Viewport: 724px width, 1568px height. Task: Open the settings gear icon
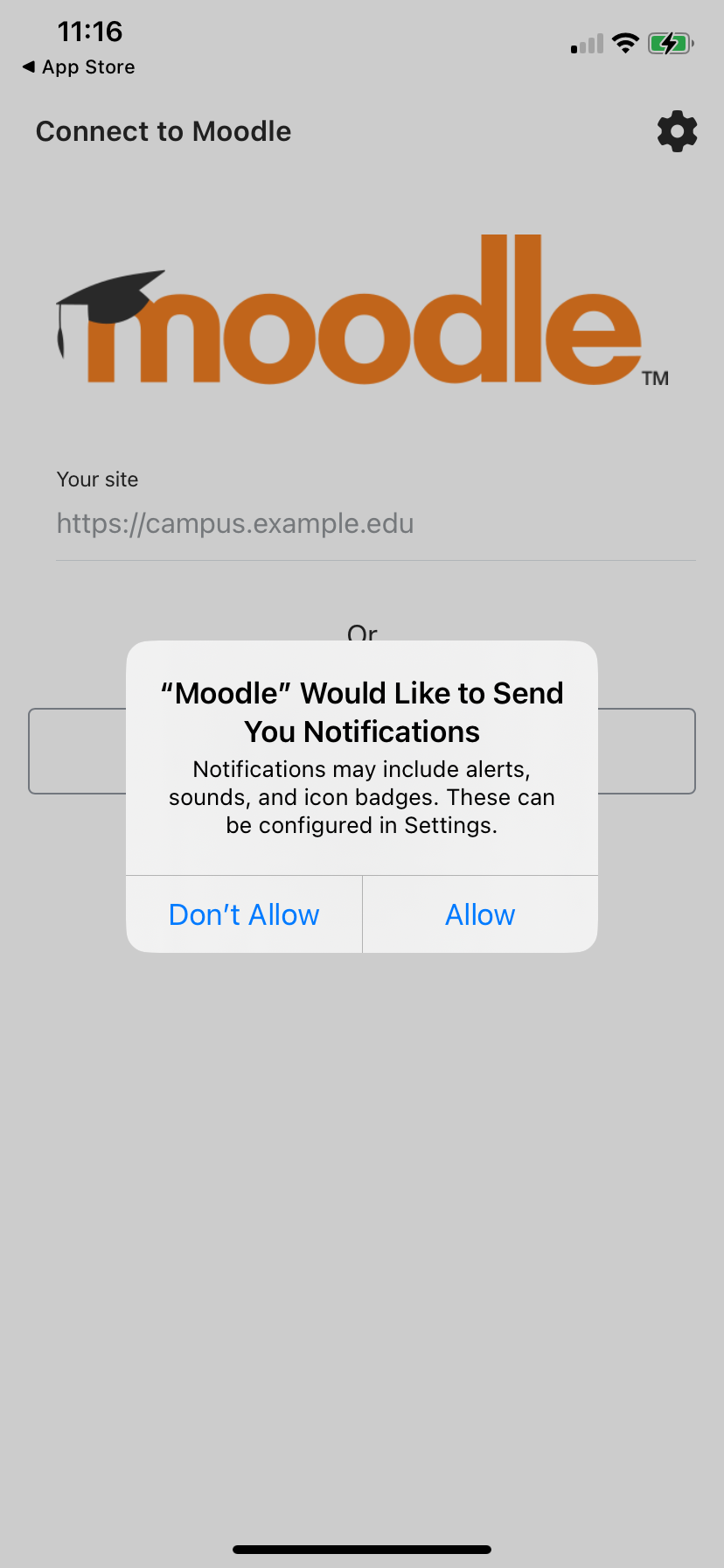(x=677, y=132)
